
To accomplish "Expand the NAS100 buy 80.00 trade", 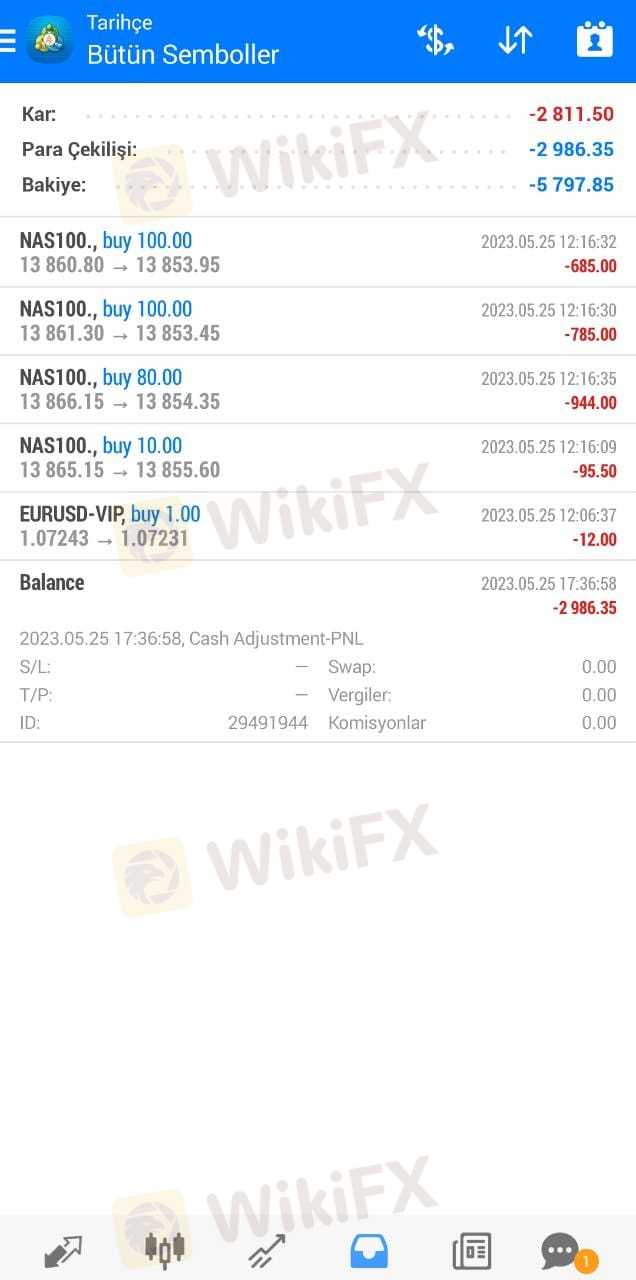I will 318,389.
